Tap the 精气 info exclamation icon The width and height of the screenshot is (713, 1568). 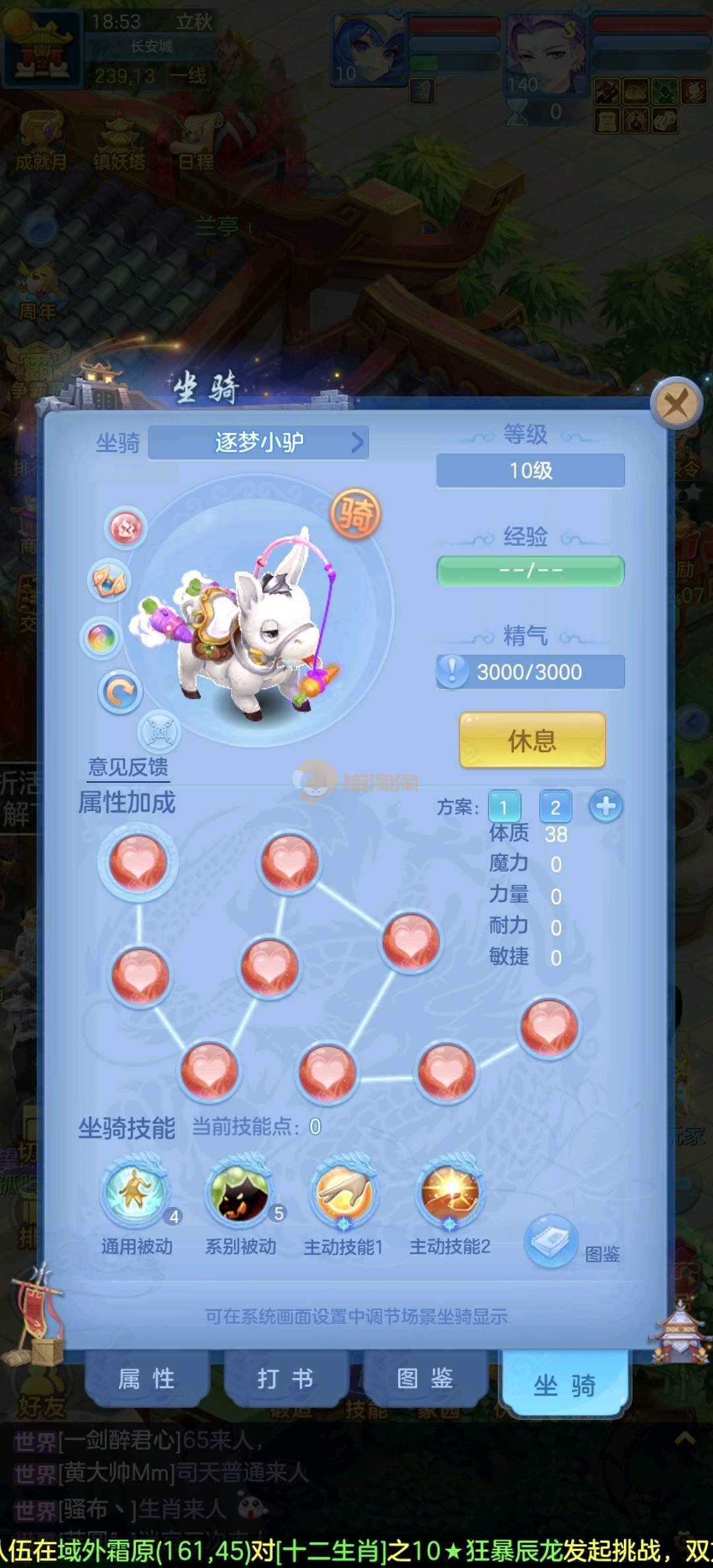(x=452, y=671)
